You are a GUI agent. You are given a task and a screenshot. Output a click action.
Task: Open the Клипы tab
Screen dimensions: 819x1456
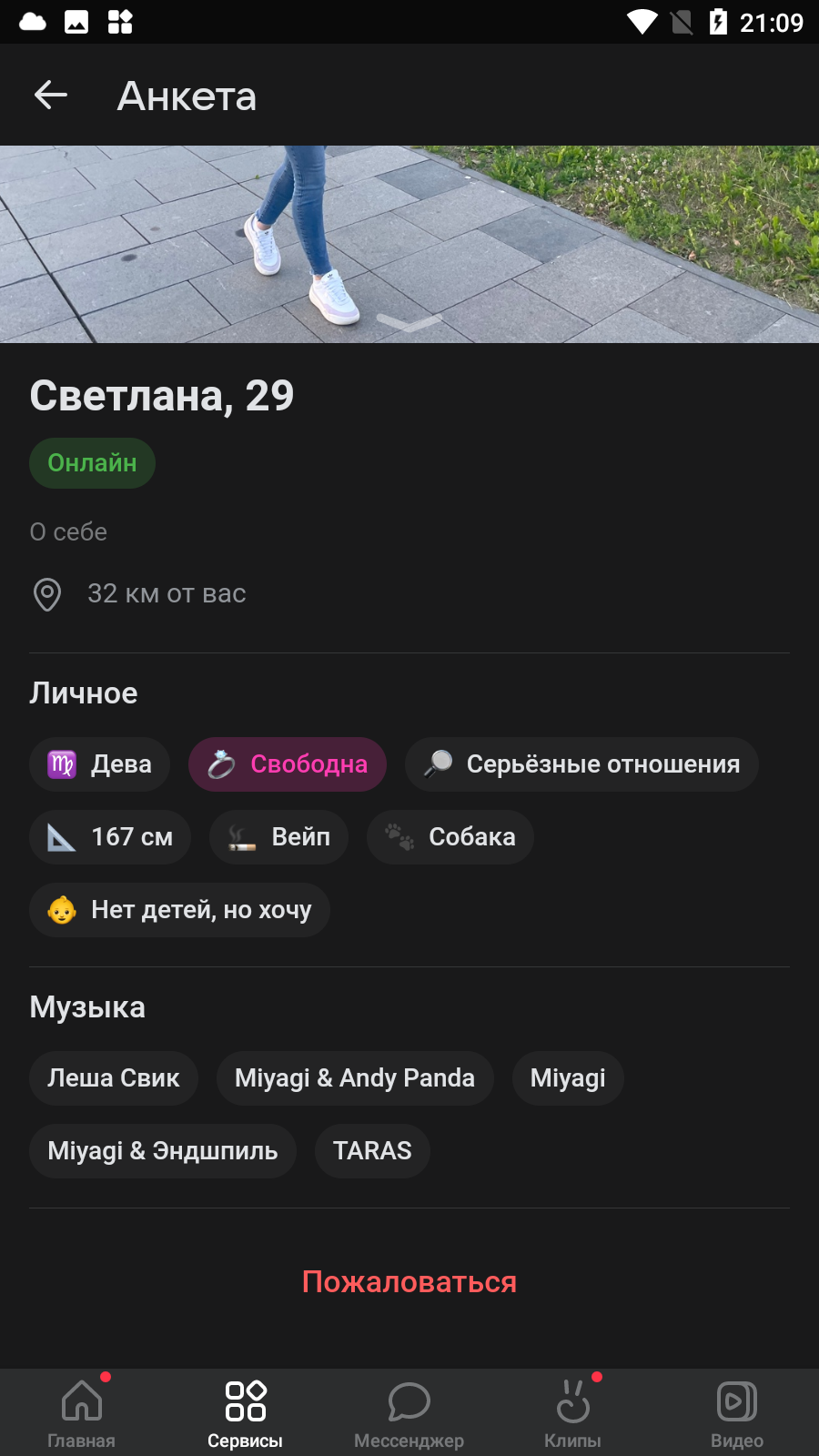tap(573, 1413)
